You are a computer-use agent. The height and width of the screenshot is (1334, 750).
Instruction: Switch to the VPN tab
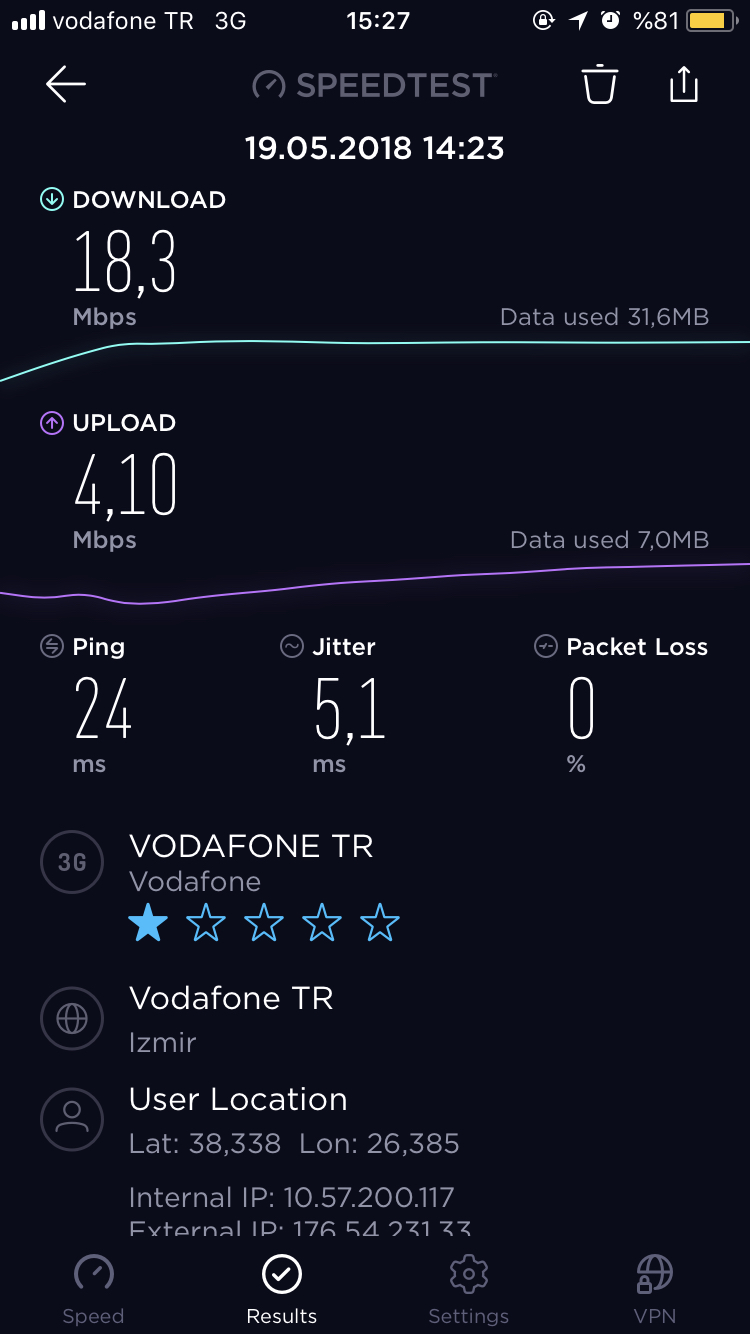tap(655, 1290)
